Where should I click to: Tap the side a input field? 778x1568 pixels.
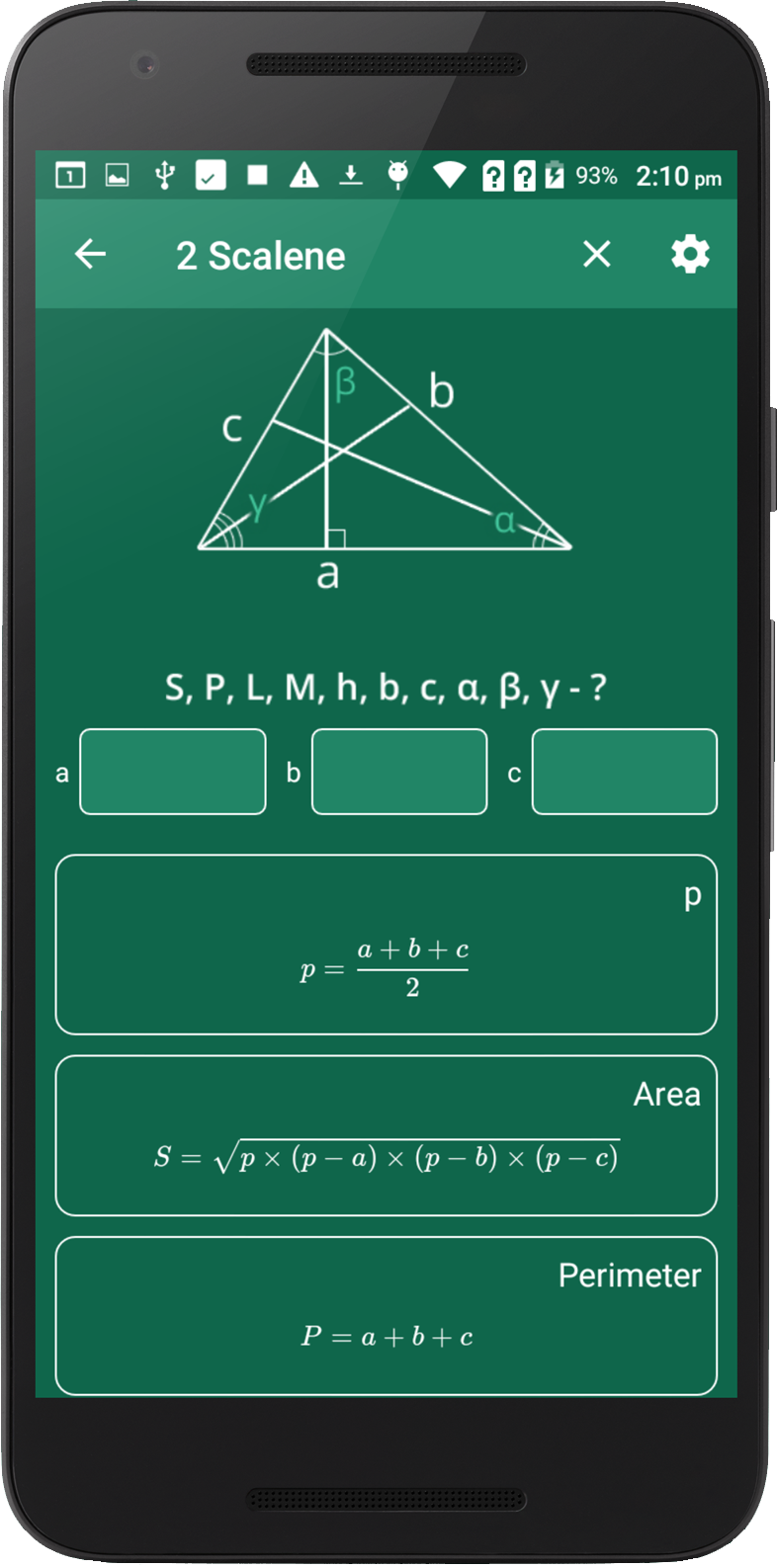coord(173,772)
